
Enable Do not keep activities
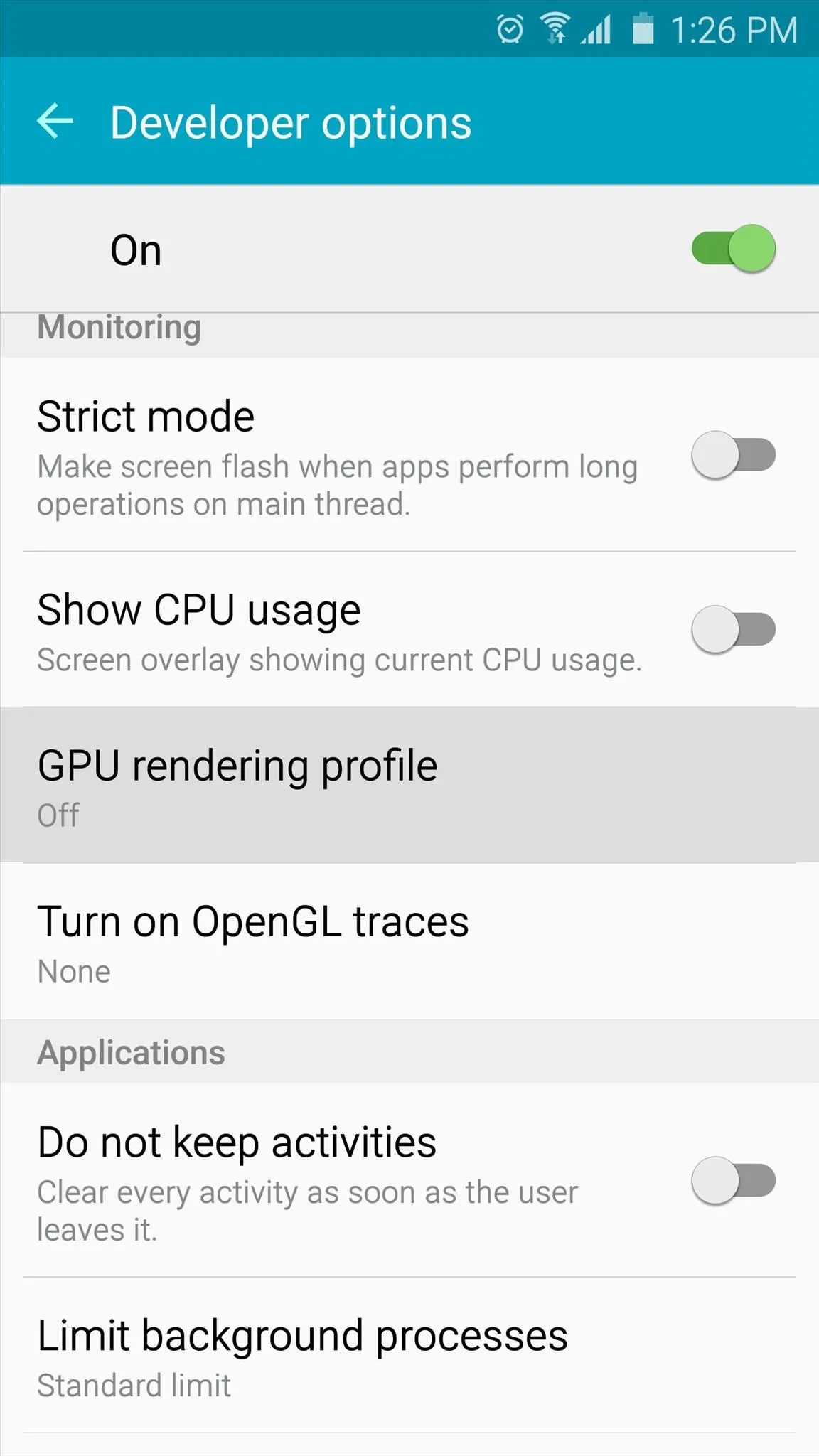[733, 1181]
